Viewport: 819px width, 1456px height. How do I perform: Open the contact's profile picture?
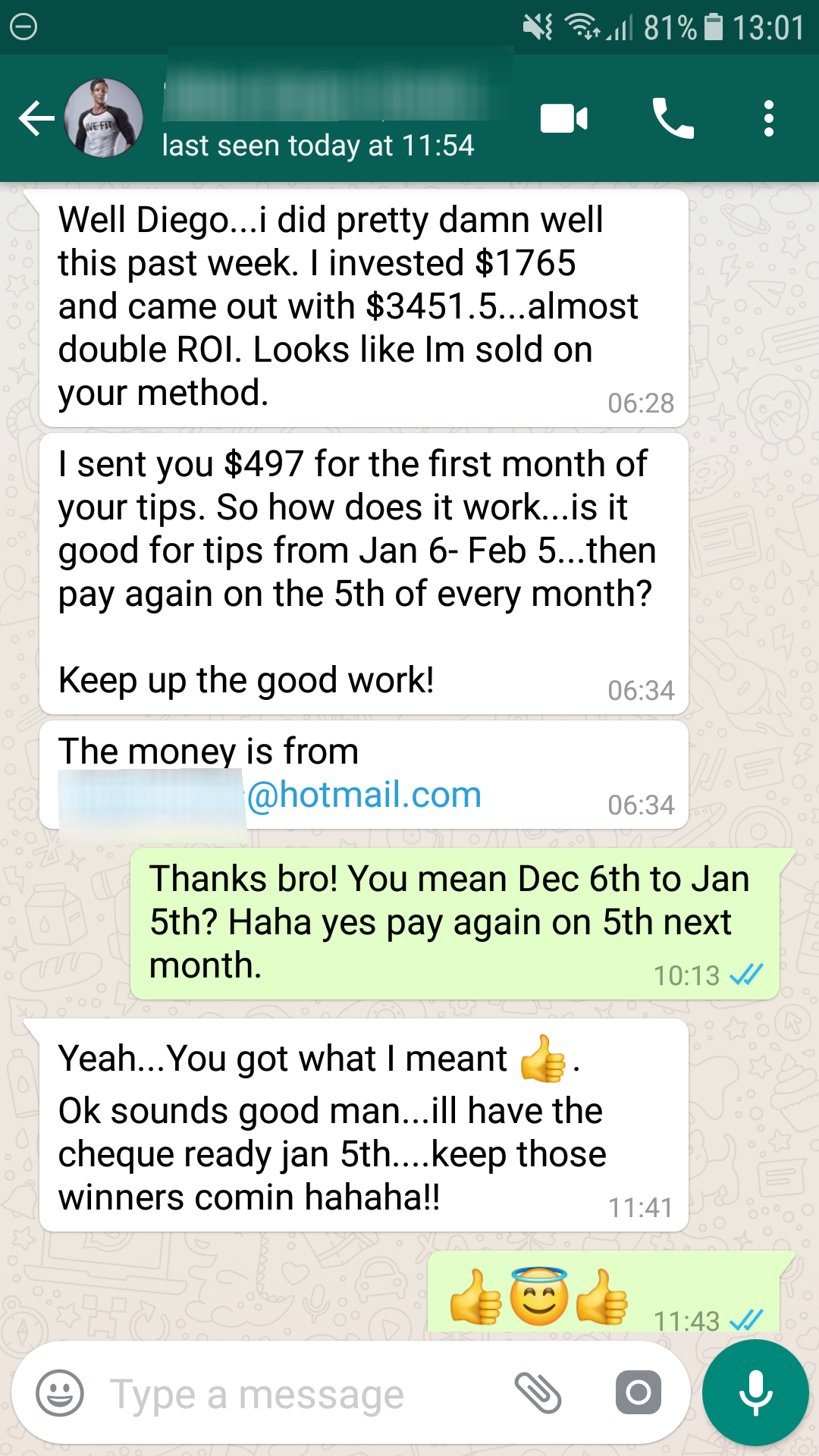pos(104,118)
